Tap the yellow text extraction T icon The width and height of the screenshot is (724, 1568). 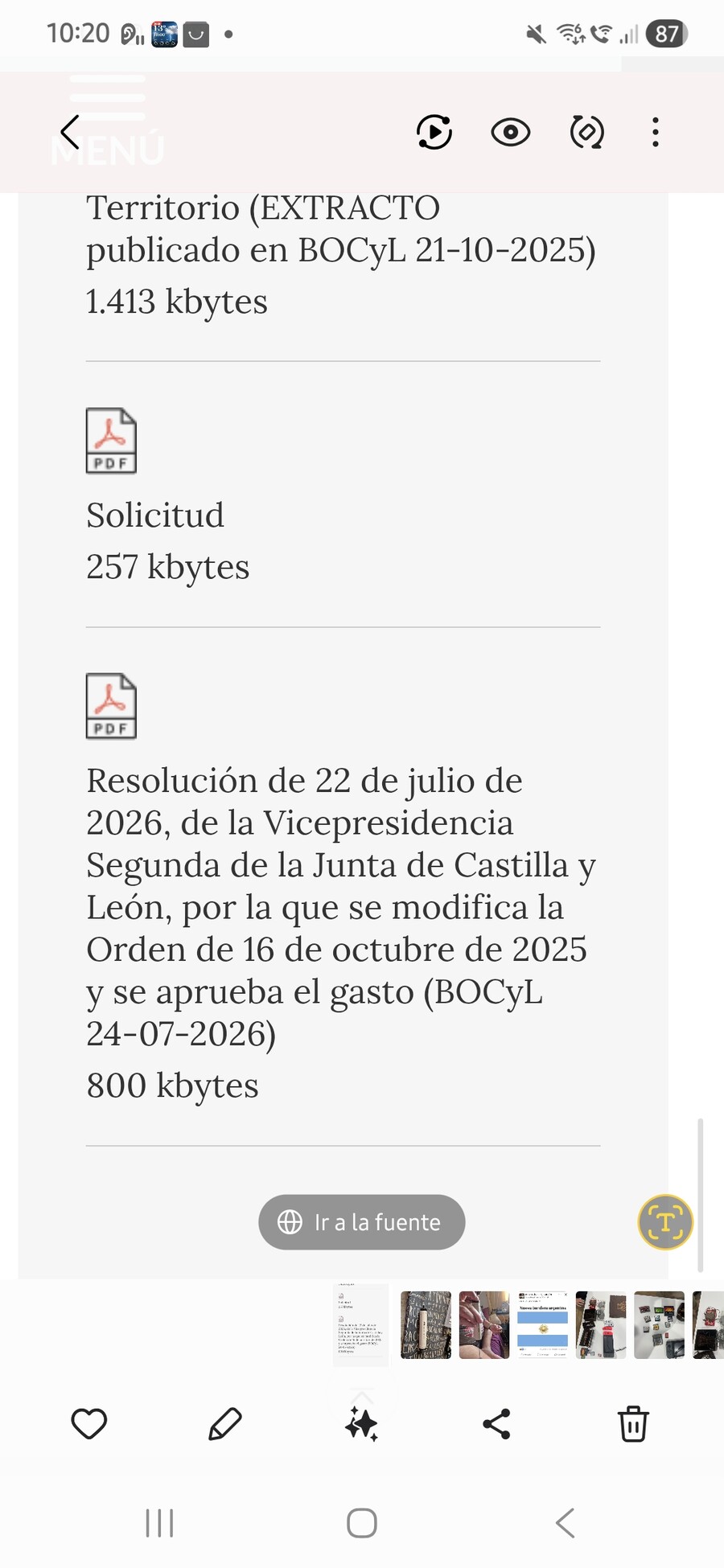[665, 1222]
